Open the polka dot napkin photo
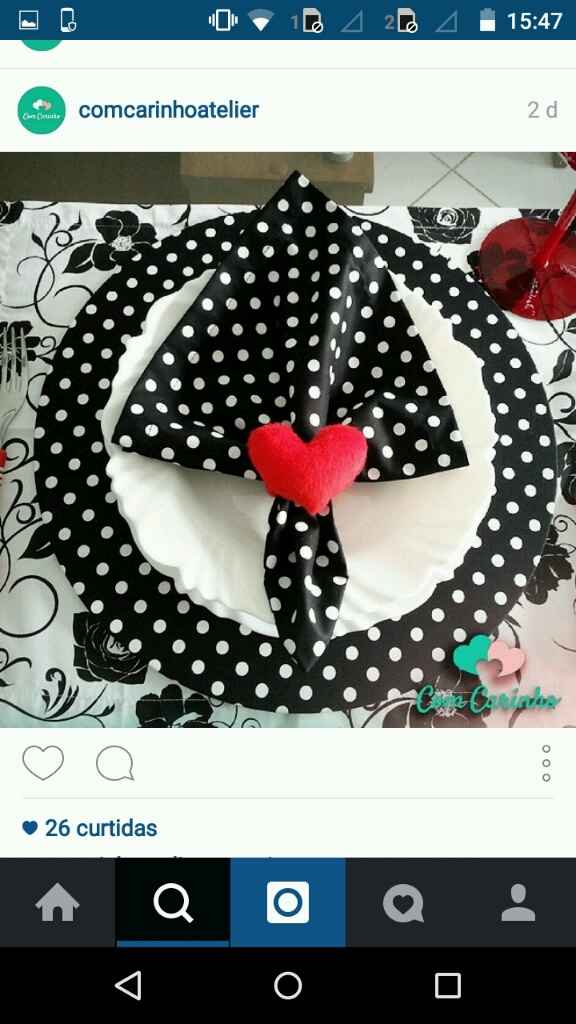 (288, 440)
